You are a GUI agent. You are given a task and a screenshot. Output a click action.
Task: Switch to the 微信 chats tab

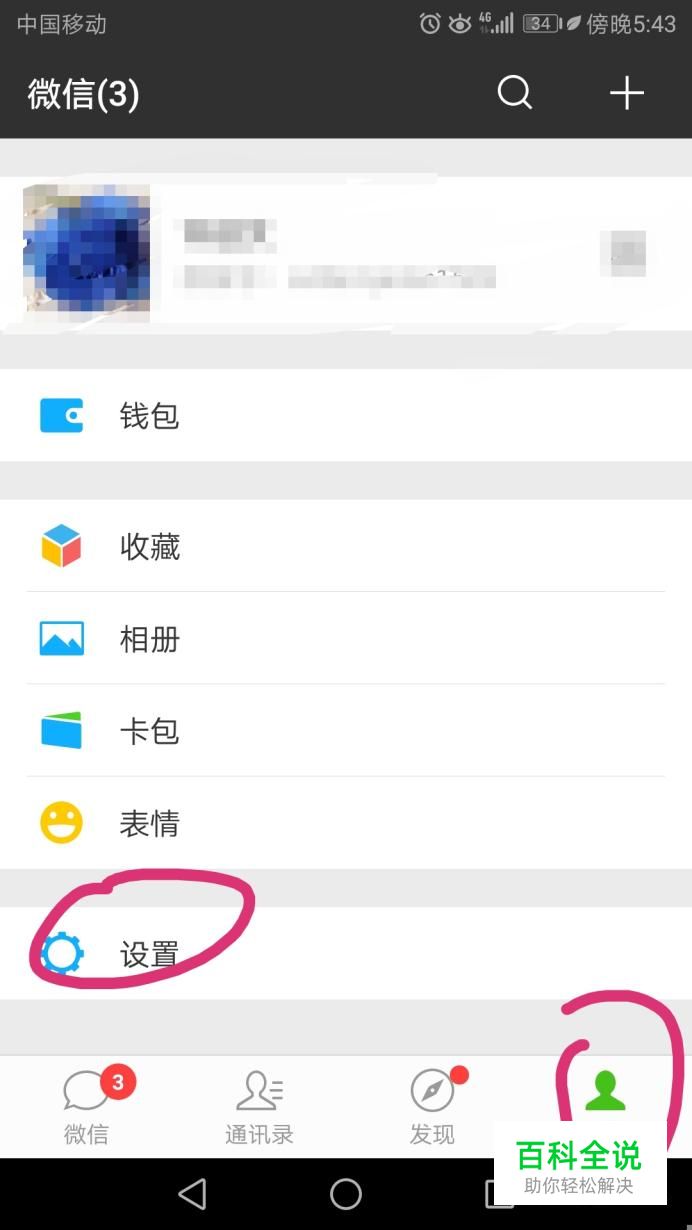[x=87, y=1107]
